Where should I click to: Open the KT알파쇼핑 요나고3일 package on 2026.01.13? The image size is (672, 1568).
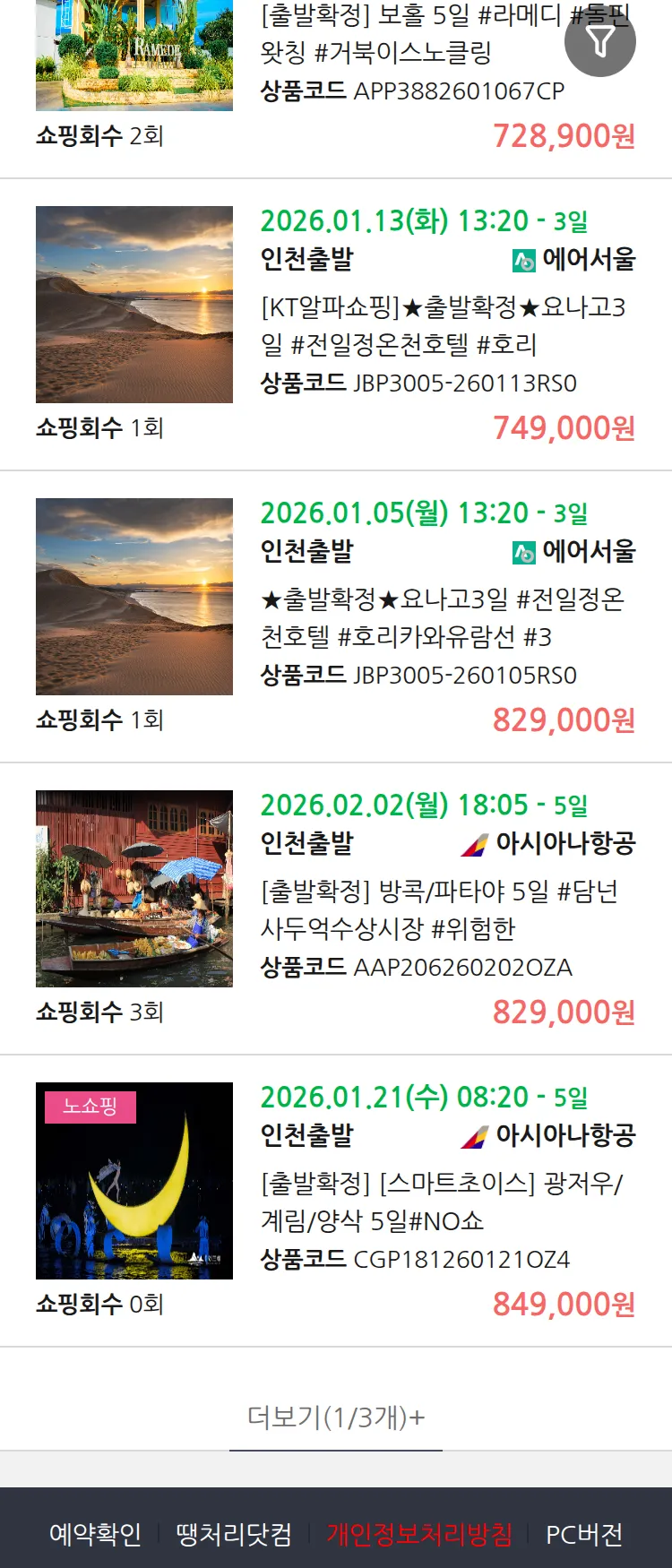[444, 325]
